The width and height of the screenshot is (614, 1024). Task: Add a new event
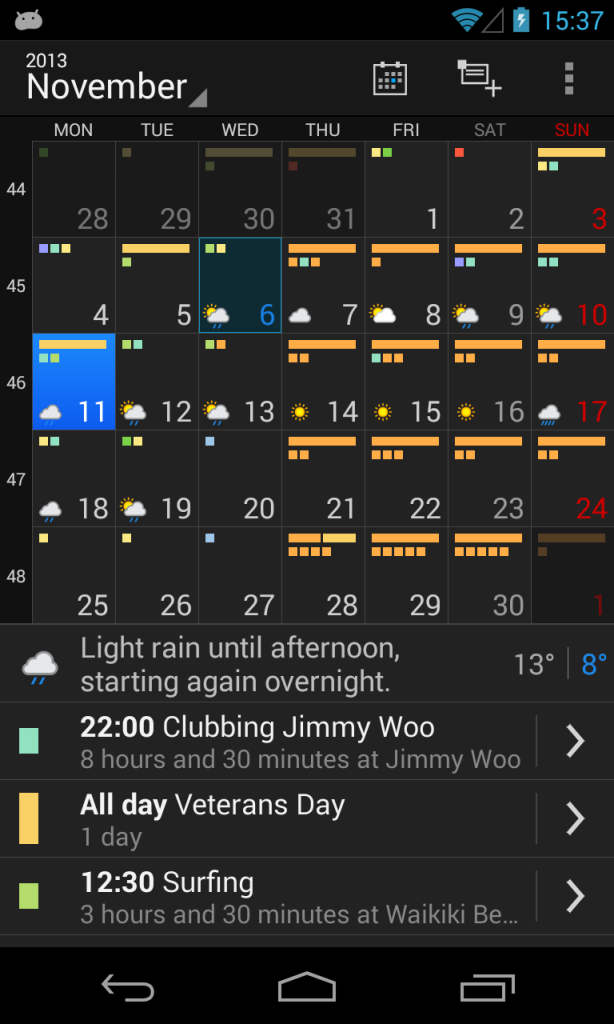(x=479, y=78)
